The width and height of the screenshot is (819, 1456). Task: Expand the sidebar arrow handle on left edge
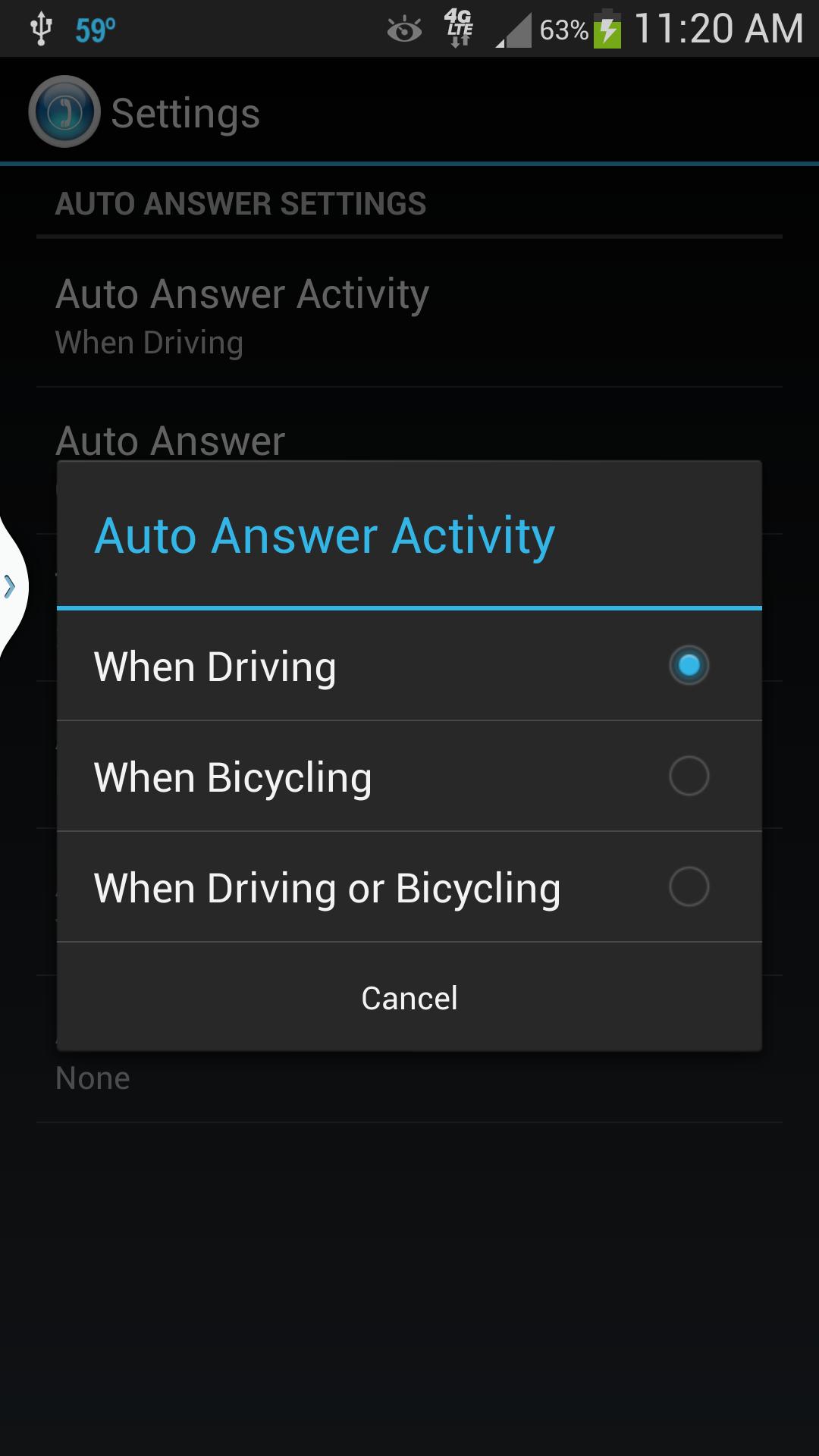(9, 584)
